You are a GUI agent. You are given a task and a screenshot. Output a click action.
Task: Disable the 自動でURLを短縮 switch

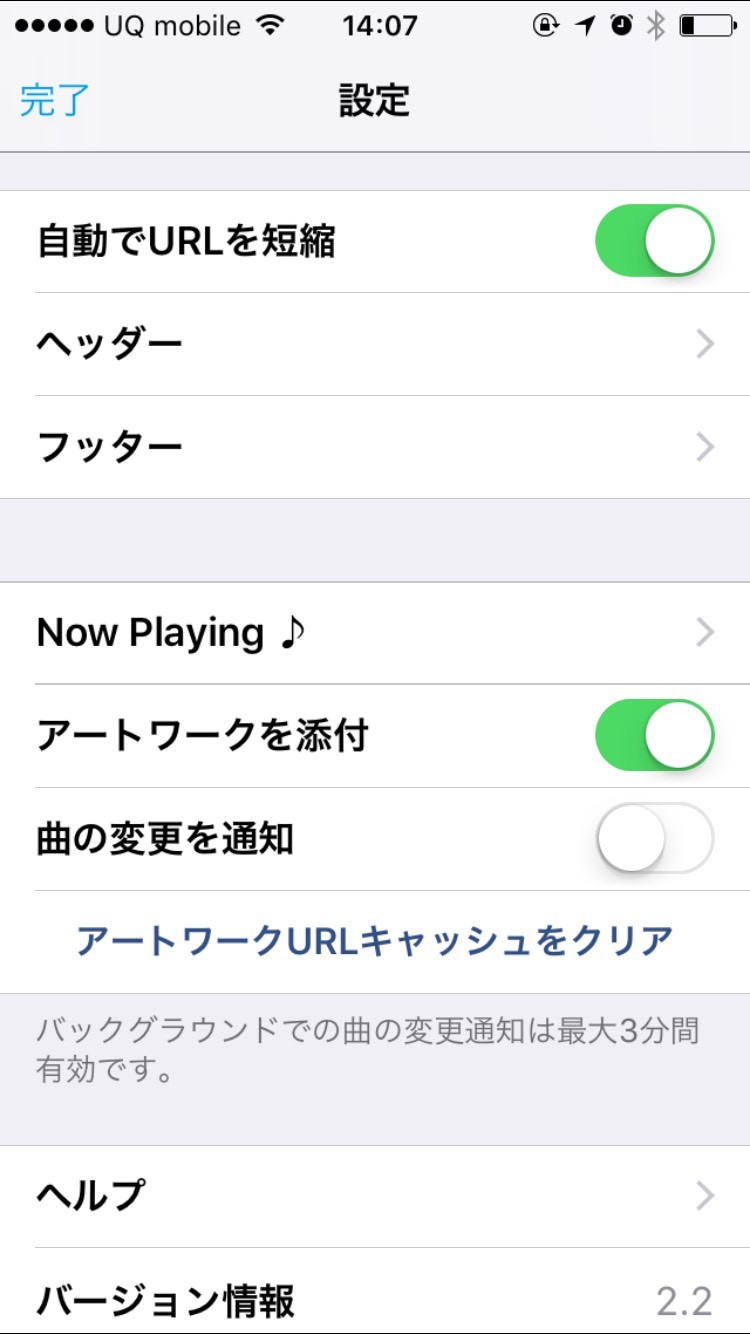(x=654, y=241)
